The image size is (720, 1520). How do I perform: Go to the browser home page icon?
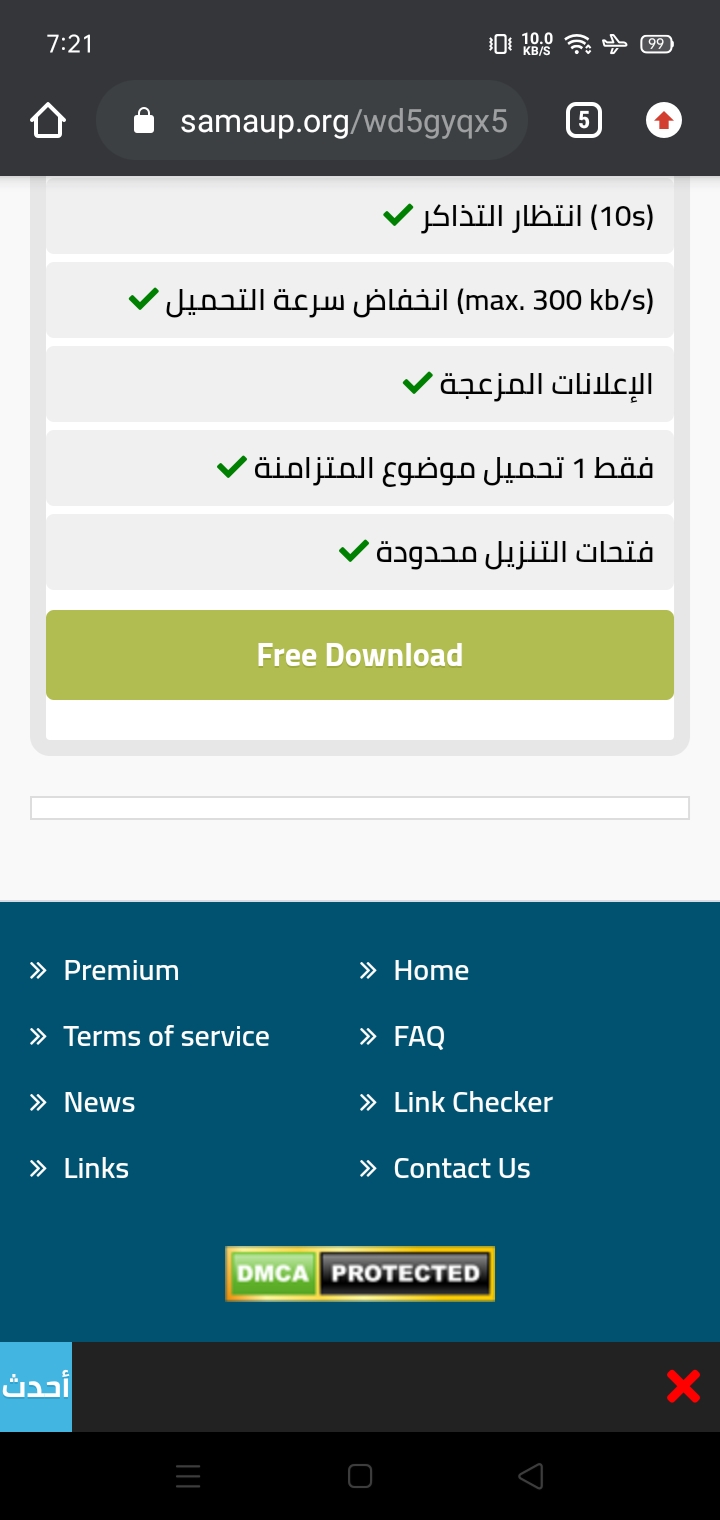coord(48,121)
